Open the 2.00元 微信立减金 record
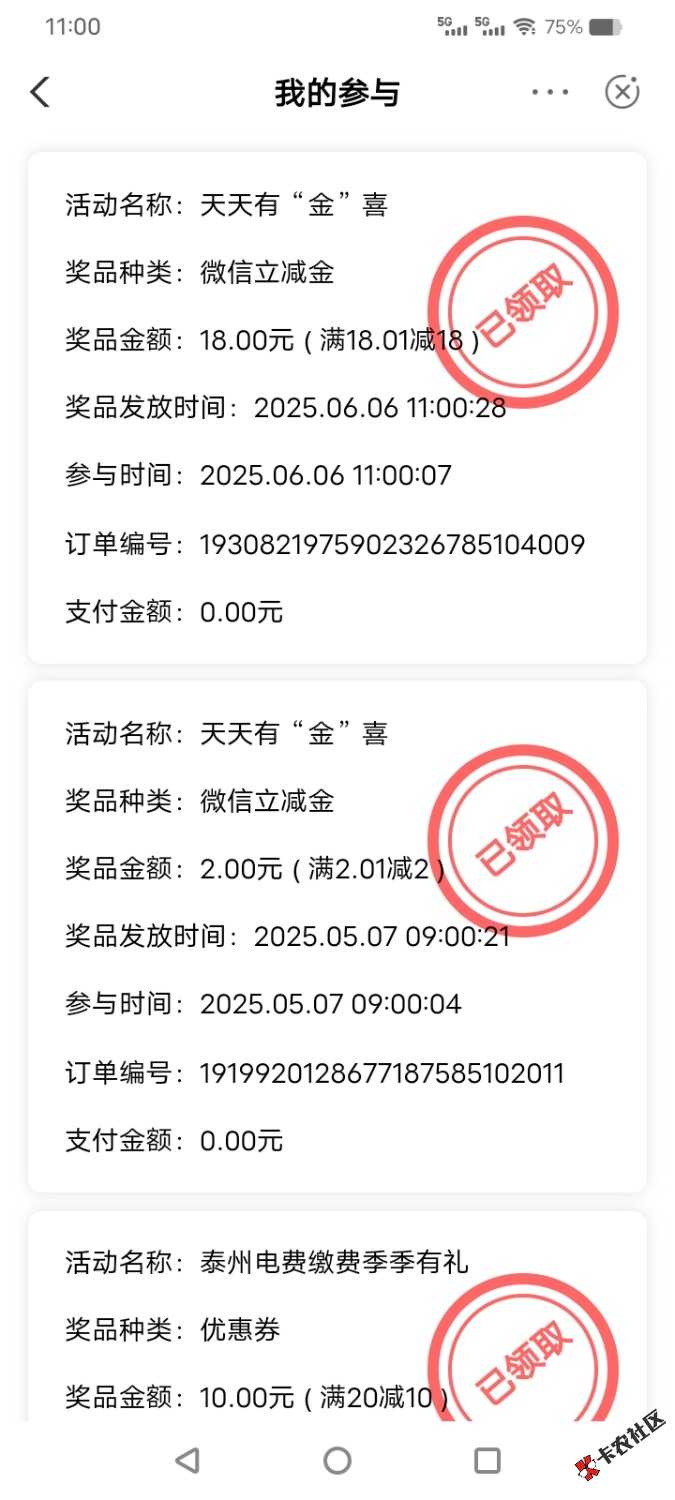Viewport: 675px width, 1500px height. pos(337,937)
